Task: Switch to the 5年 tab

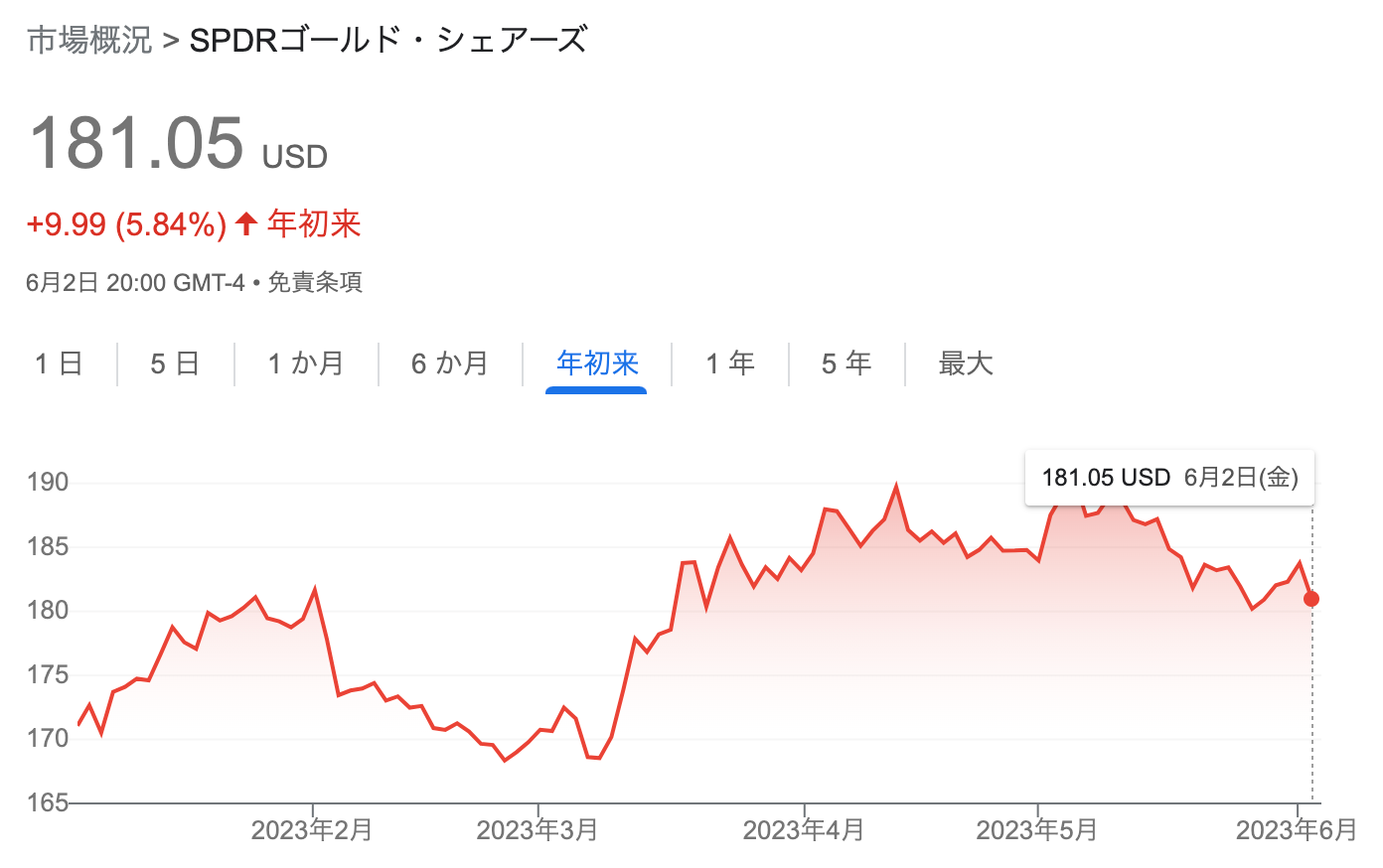Action: (846, 363)
